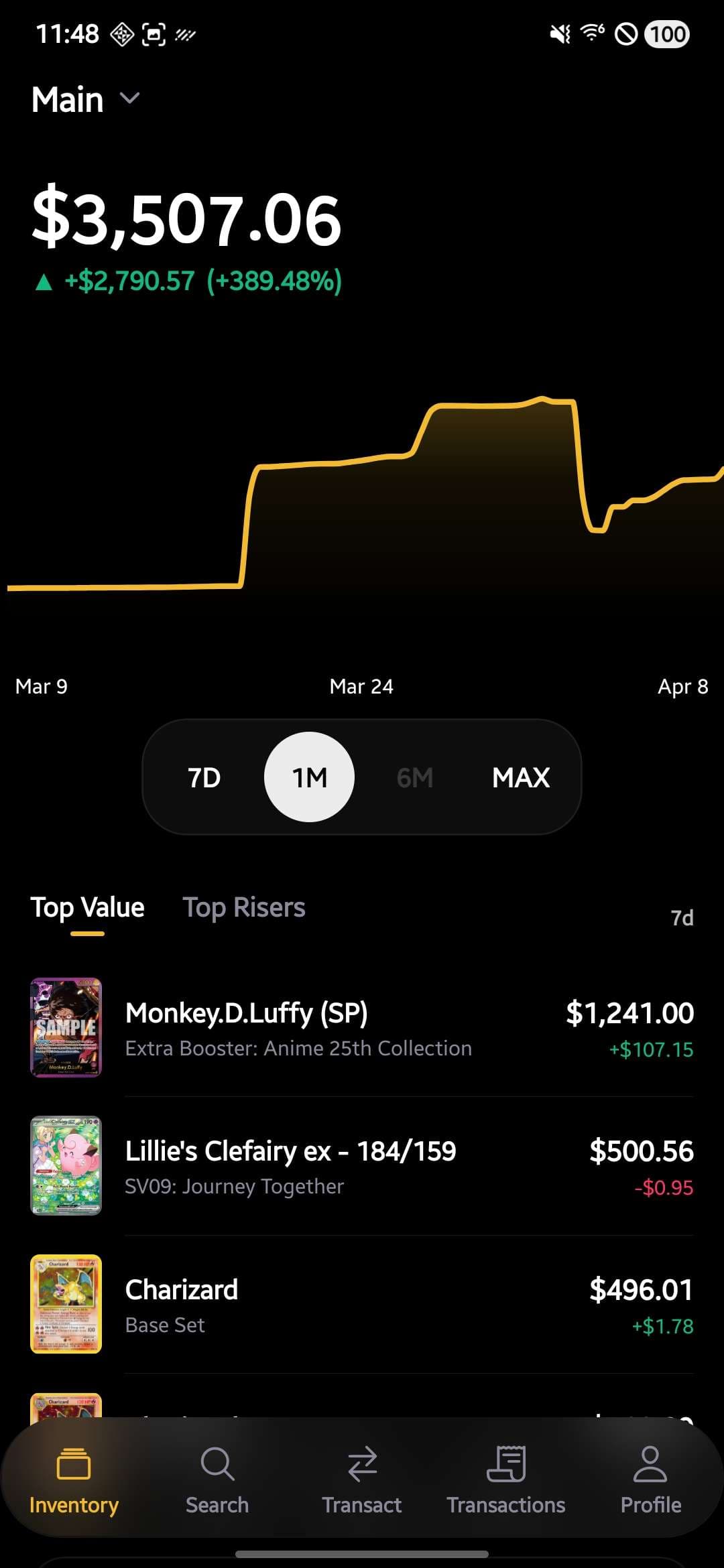Open the Inventory tab icon
The width and height of the screenshot is (724, 1568).
tap(74, 1471)
